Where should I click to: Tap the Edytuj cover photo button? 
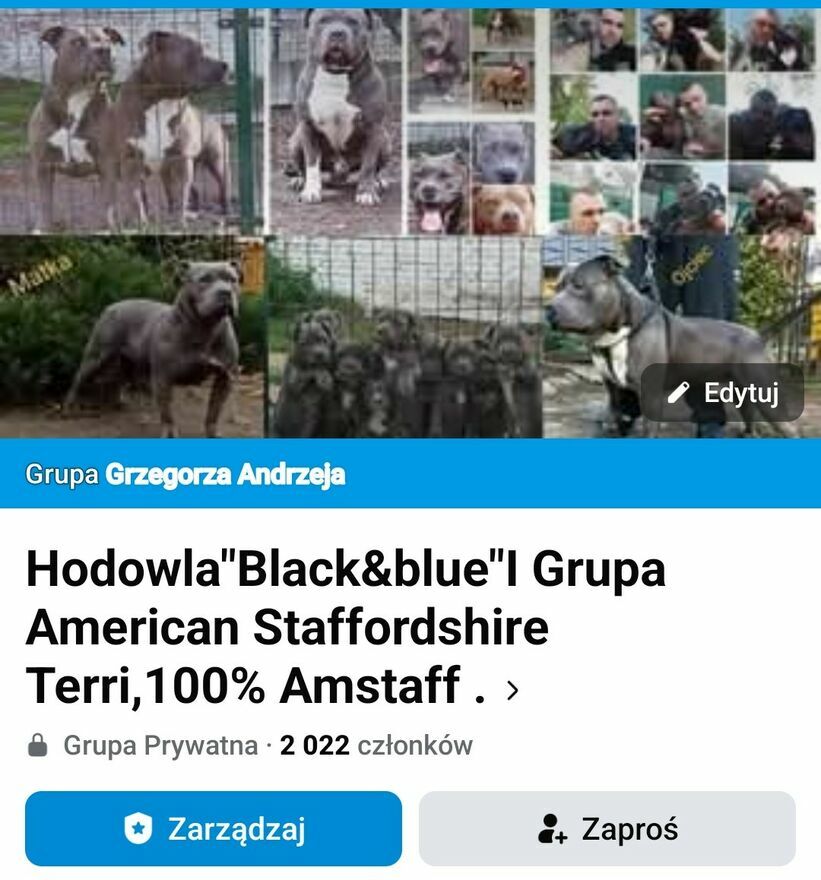click(x=722, y=392)
